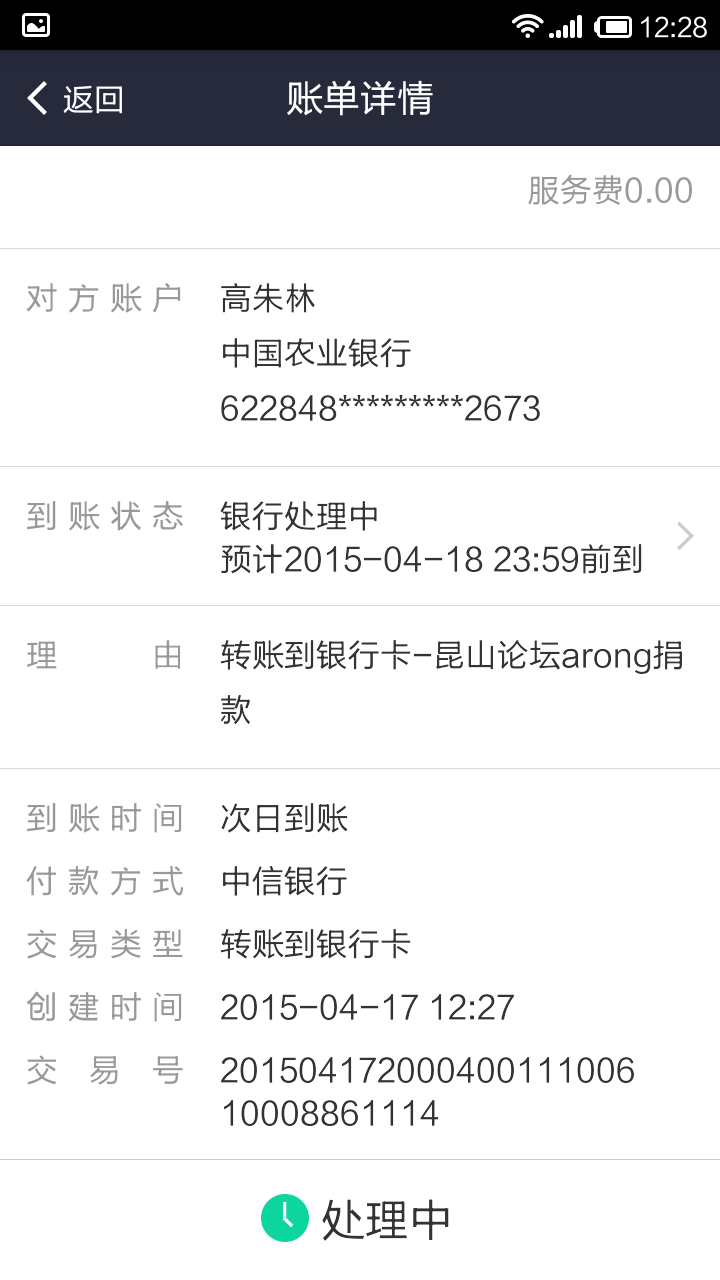This screenshot has height=1280, width=720.
Task: Go back using the 返回 button
Action: click(75, 99)
